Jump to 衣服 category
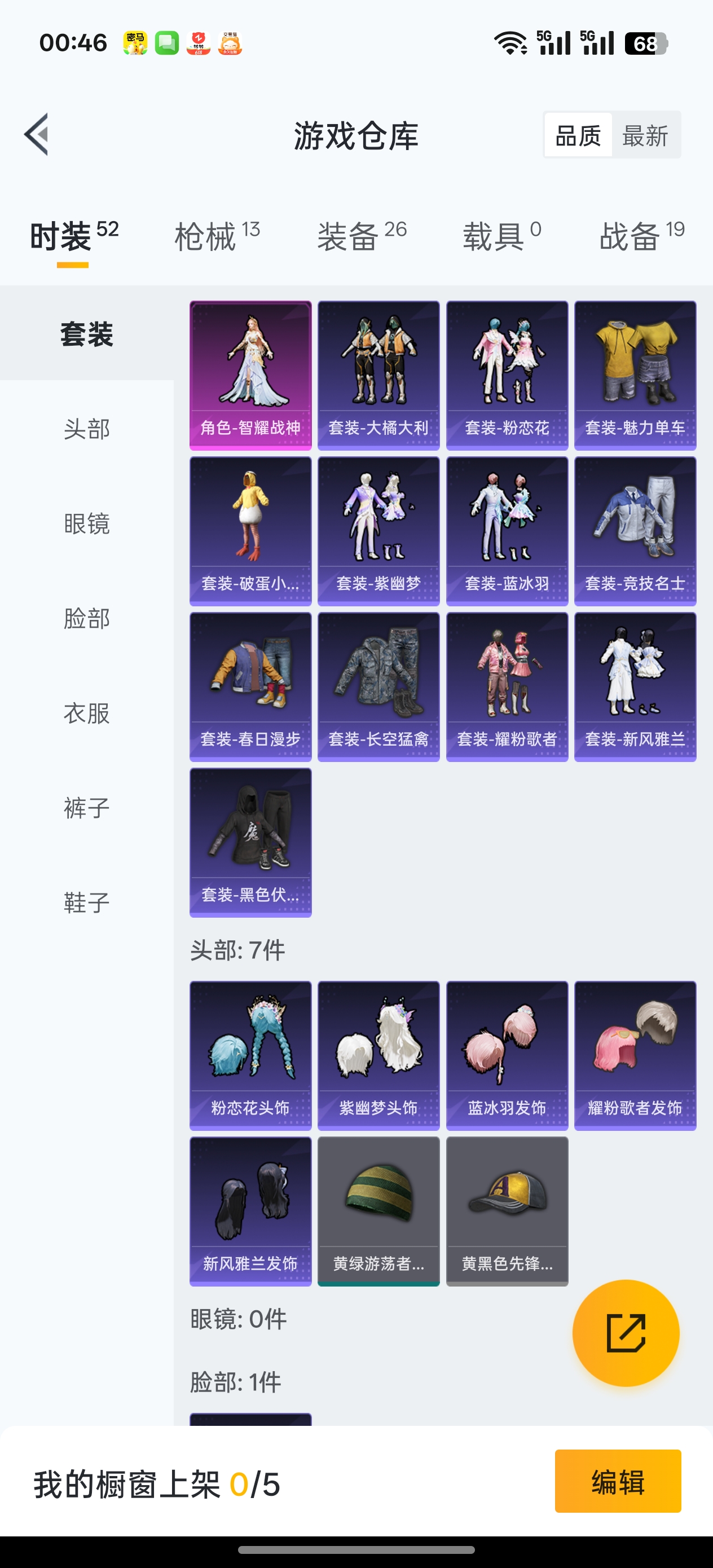 (86, 713)
